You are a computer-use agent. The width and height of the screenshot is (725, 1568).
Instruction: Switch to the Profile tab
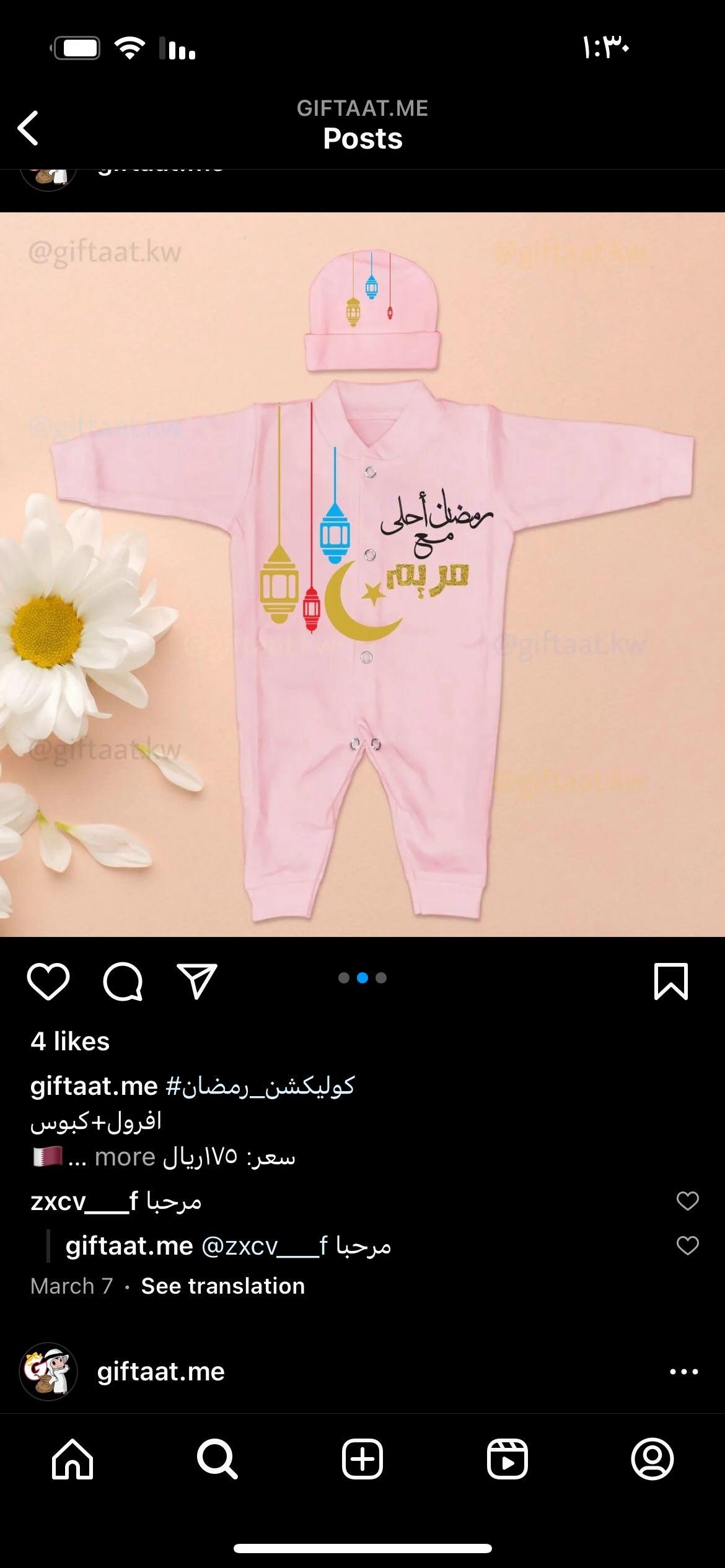[x=652, y=1458]
